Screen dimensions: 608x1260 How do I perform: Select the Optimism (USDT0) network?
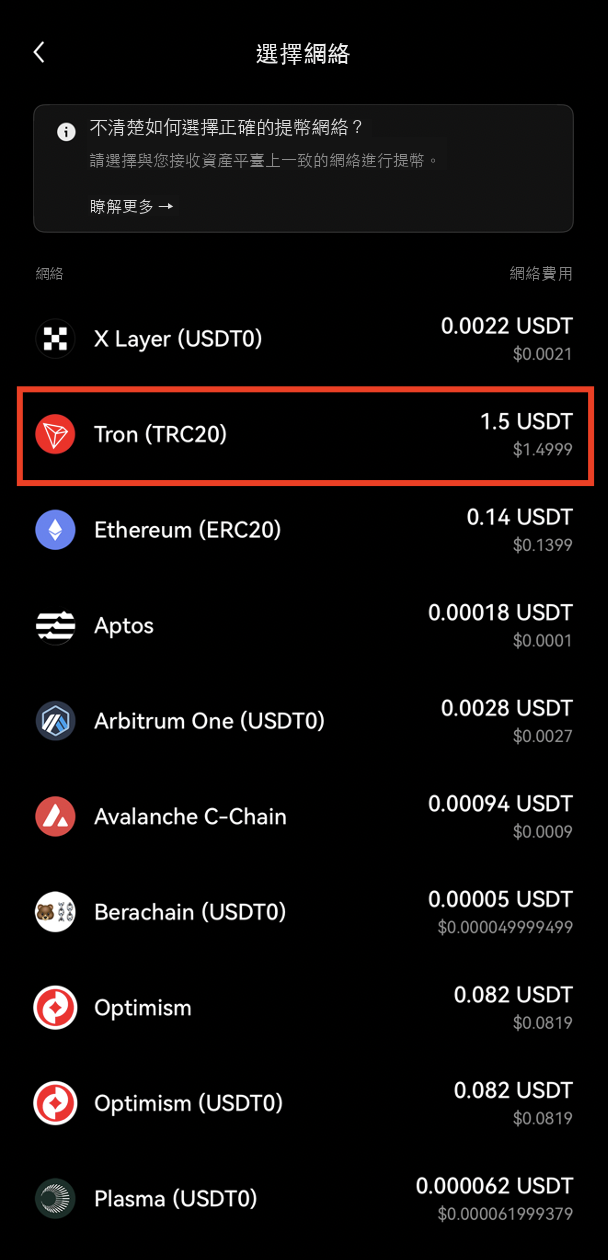coord(304,1103)
